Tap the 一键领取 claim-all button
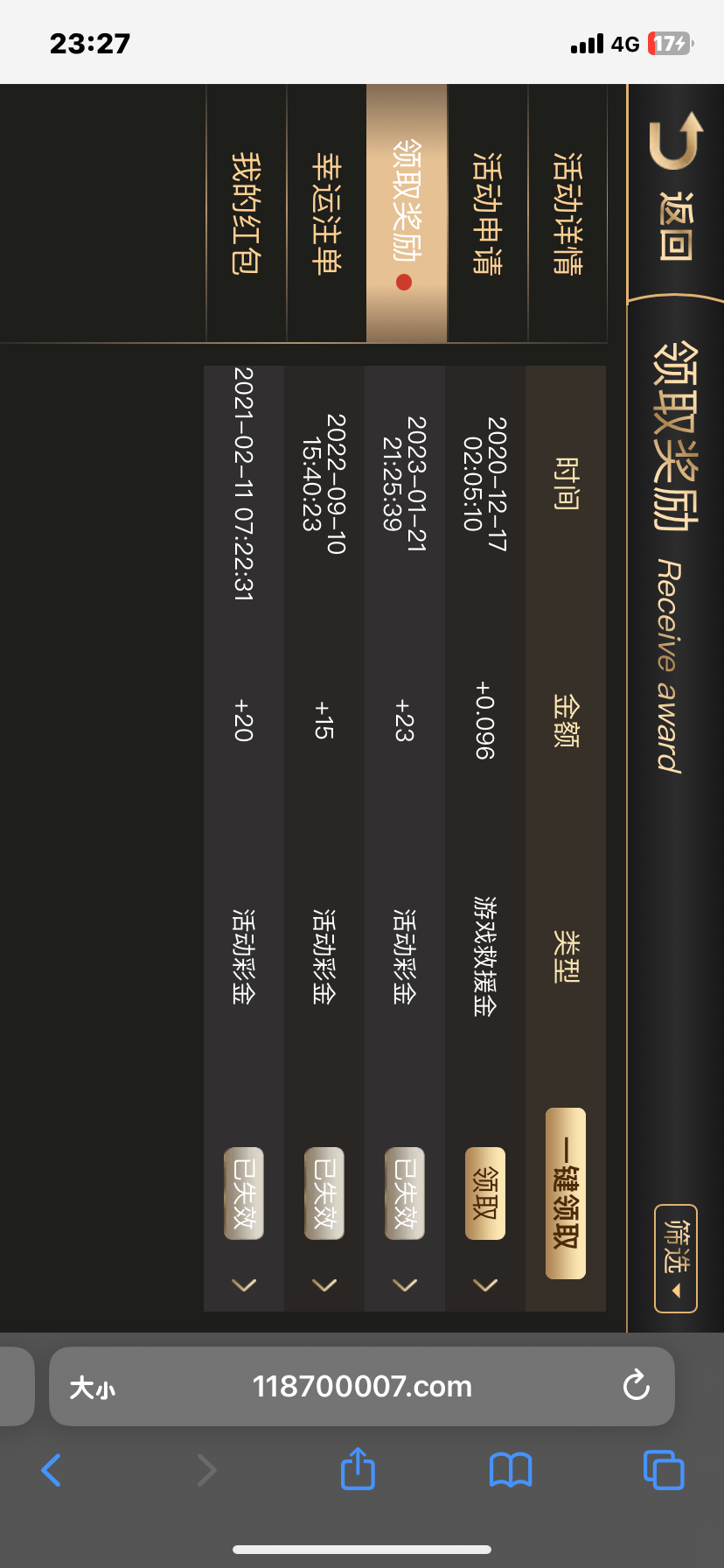Viewport: 724px width, 1568px height. tap(566, 1193)
